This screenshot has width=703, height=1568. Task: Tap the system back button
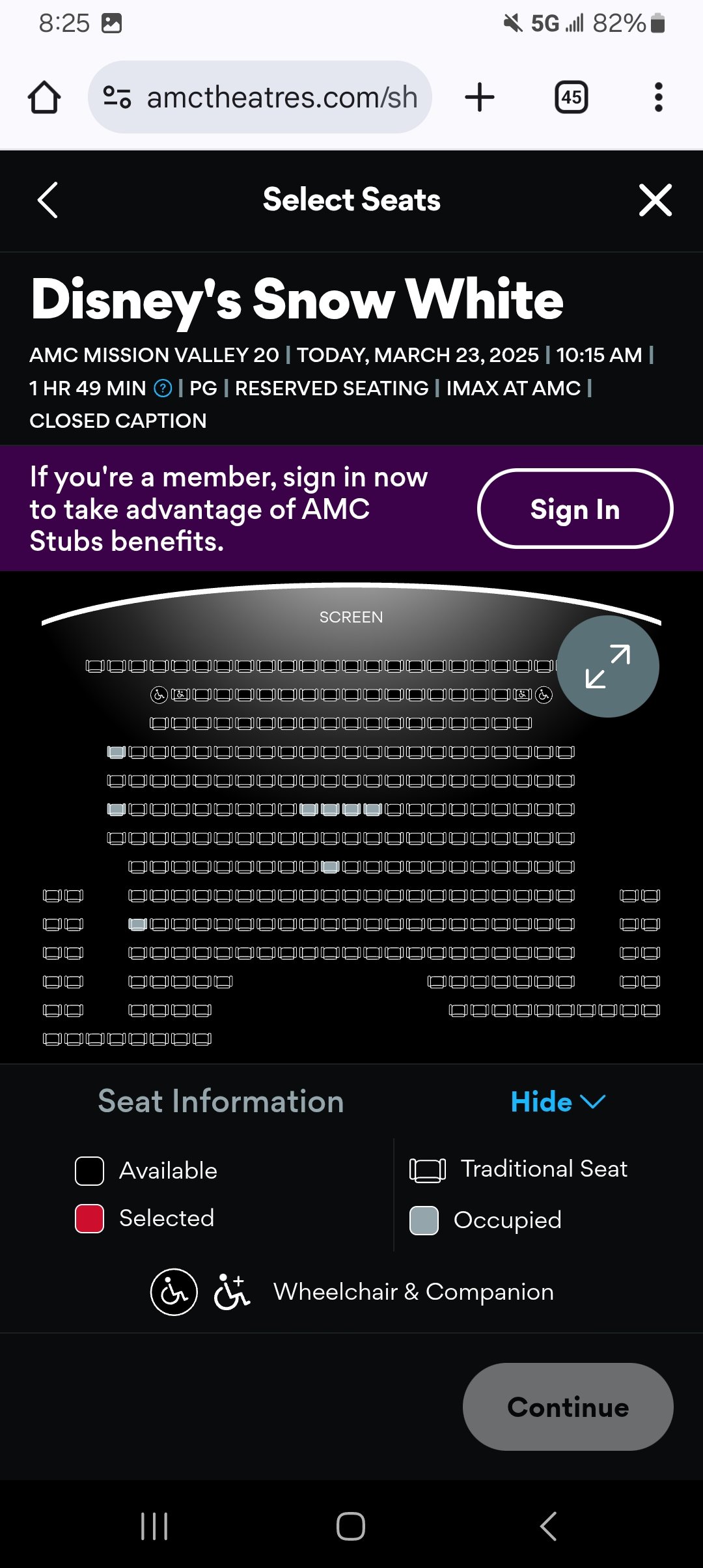pyautogui.click(x=548, y=1526)
